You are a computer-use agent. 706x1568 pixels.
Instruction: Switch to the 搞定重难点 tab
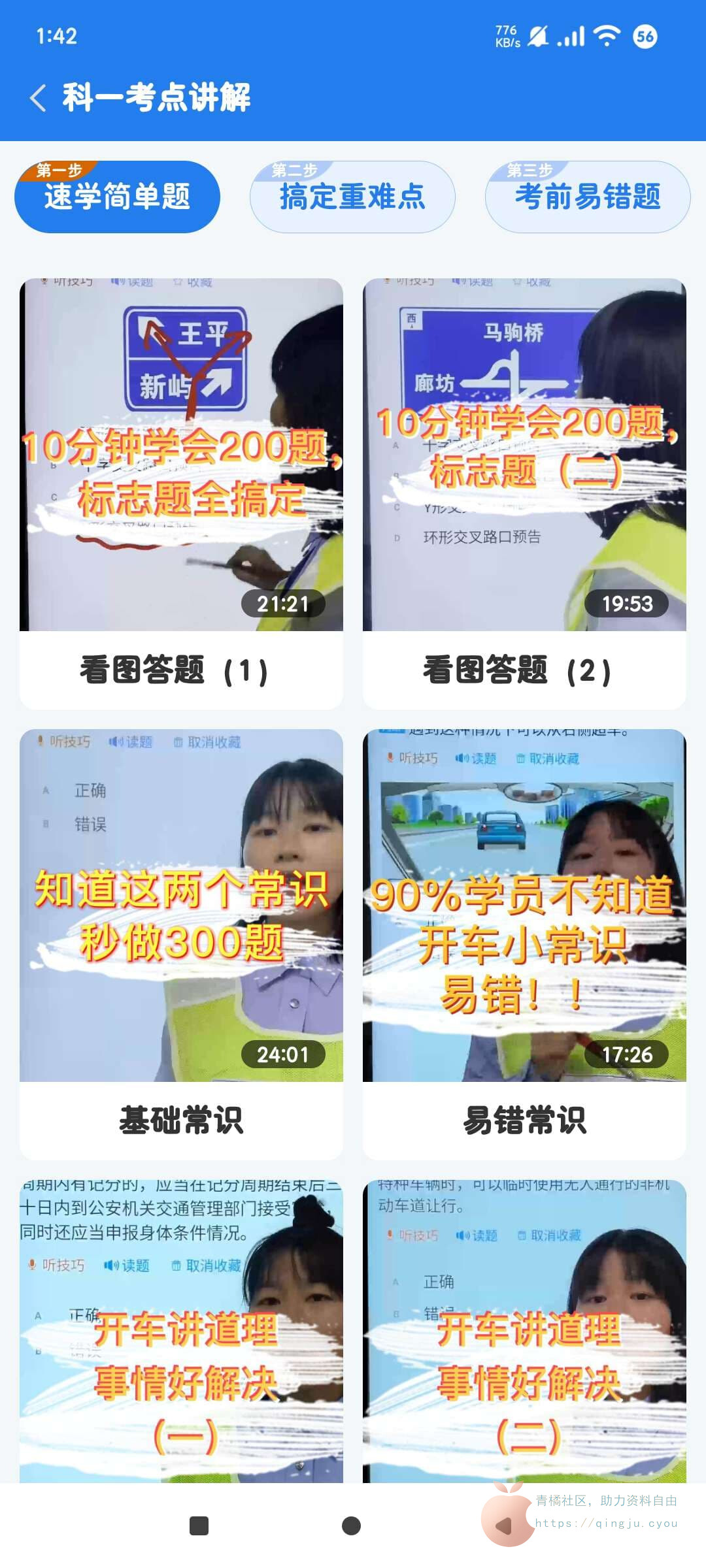pos(352,197)
